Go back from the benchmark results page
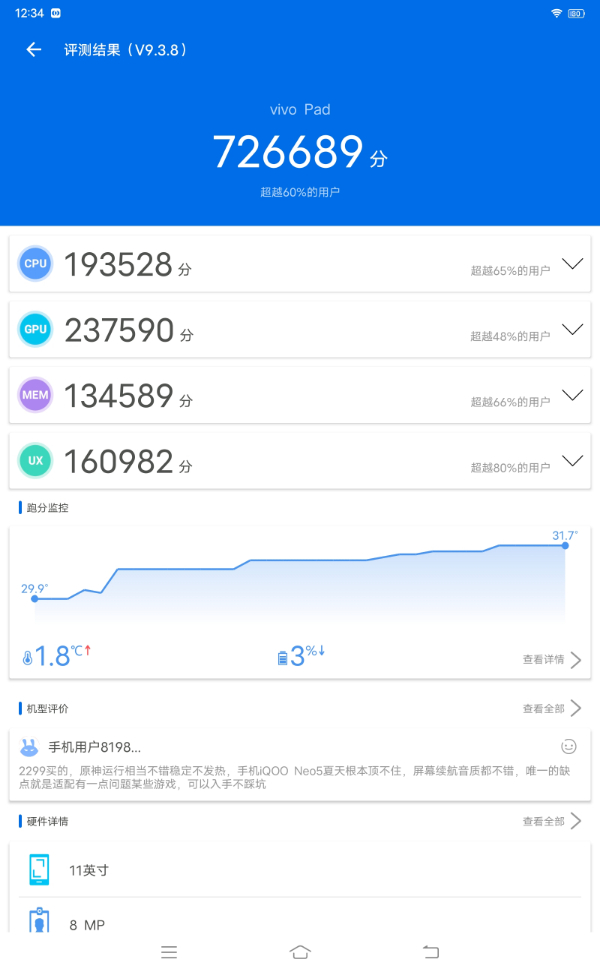 [x=34, y=50]
